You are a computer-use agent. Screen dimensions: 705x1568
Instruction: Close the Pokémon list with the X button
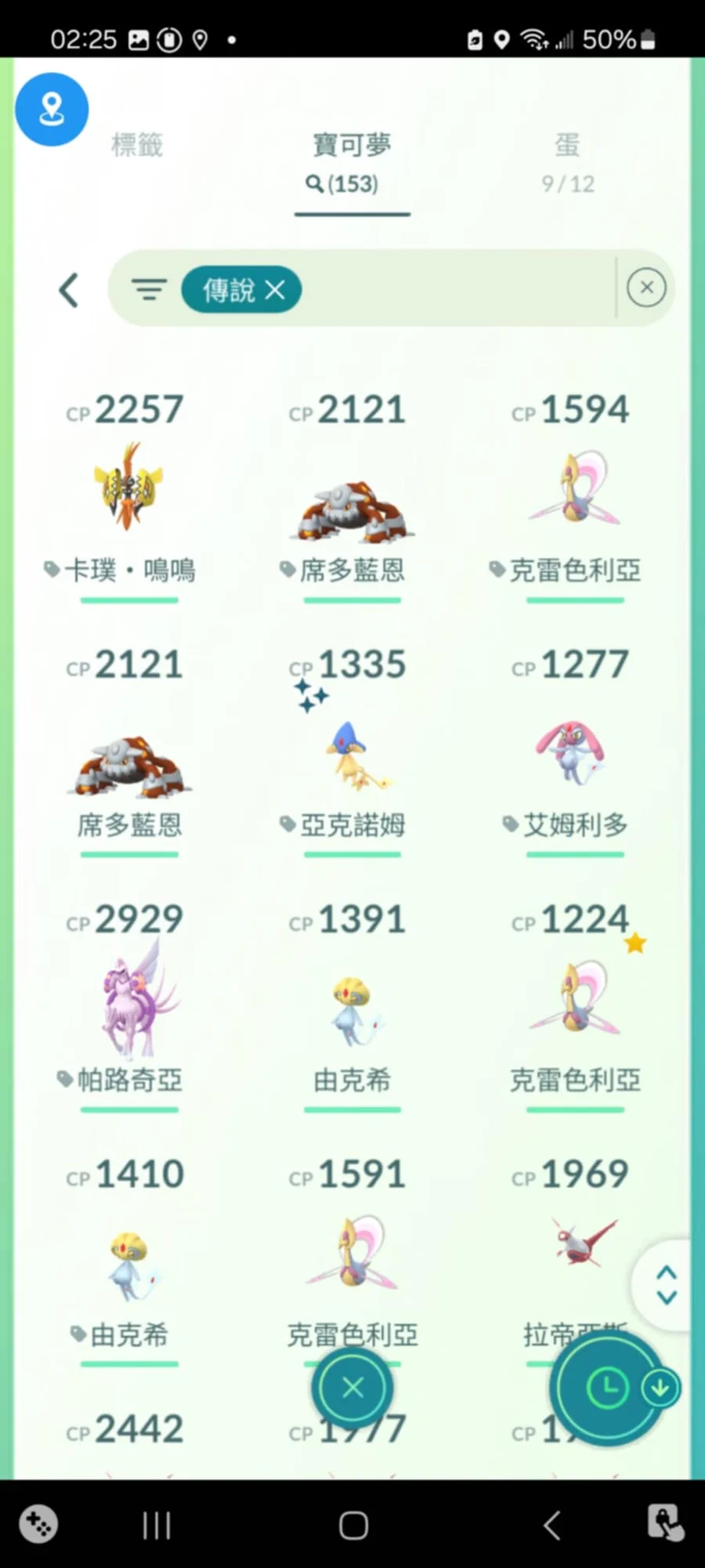[352, 1388]
